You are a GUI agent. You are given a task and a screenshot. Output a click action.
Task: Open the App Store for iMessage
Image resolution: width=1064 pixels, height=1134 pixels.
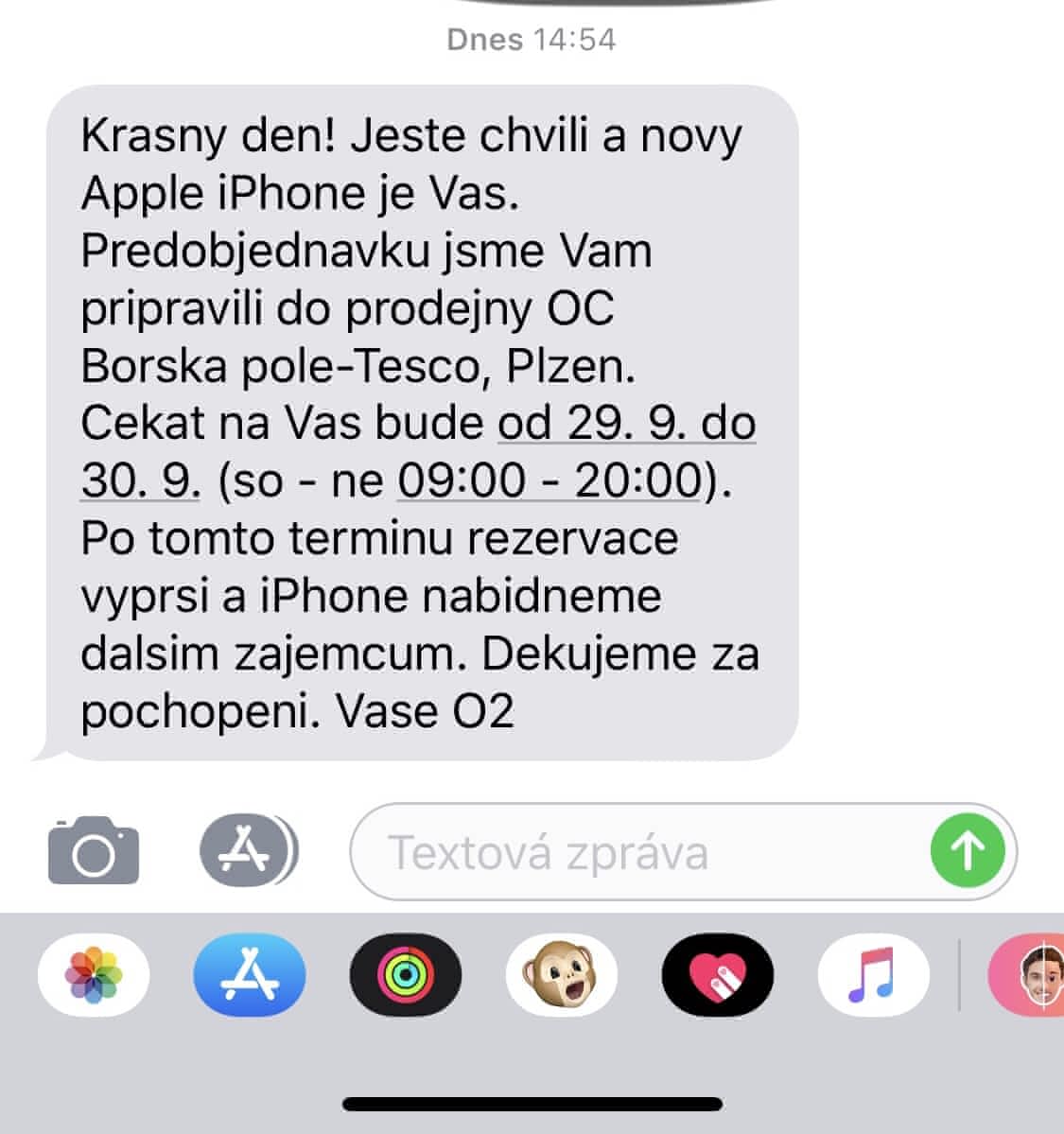pos(250,976)
